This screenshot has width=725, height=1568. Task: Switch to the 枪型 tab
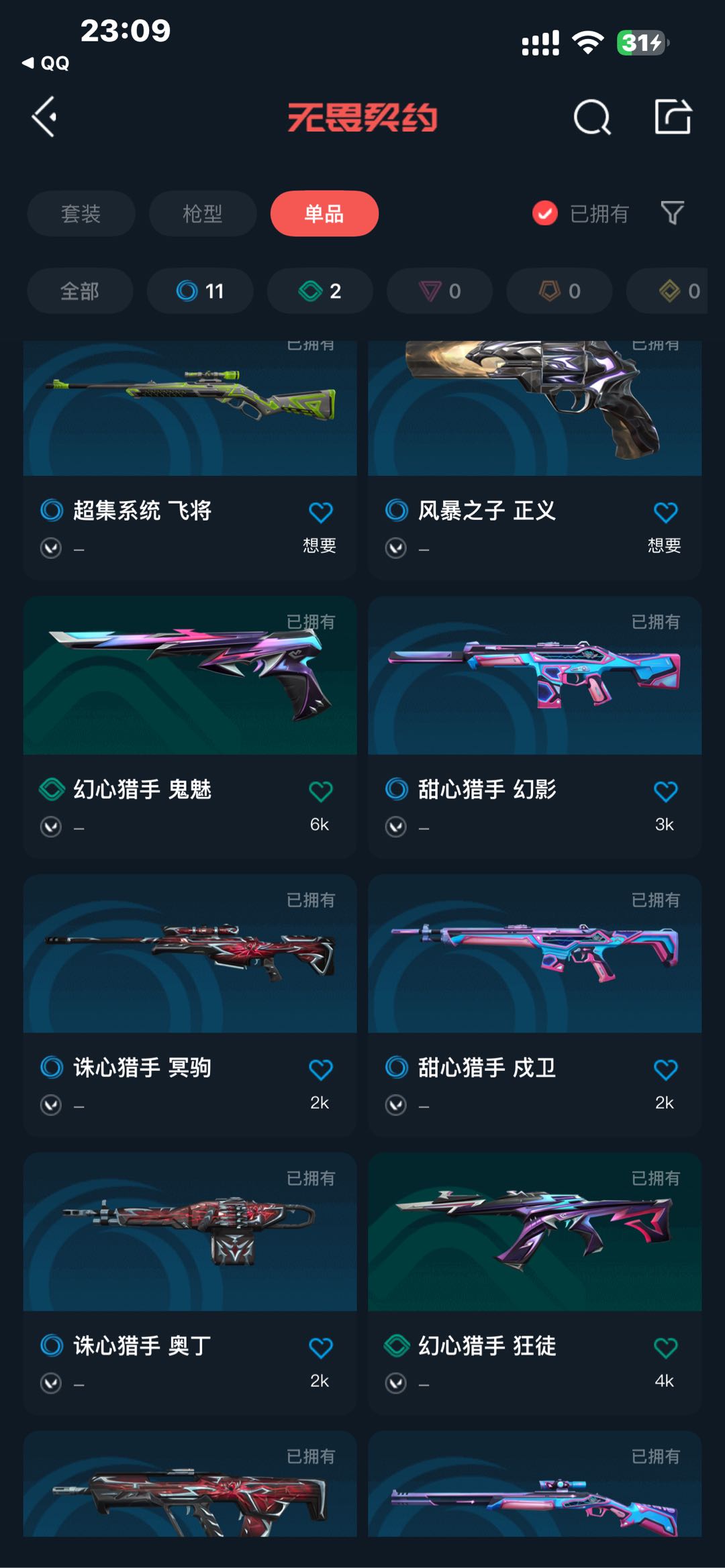point(202,213)
